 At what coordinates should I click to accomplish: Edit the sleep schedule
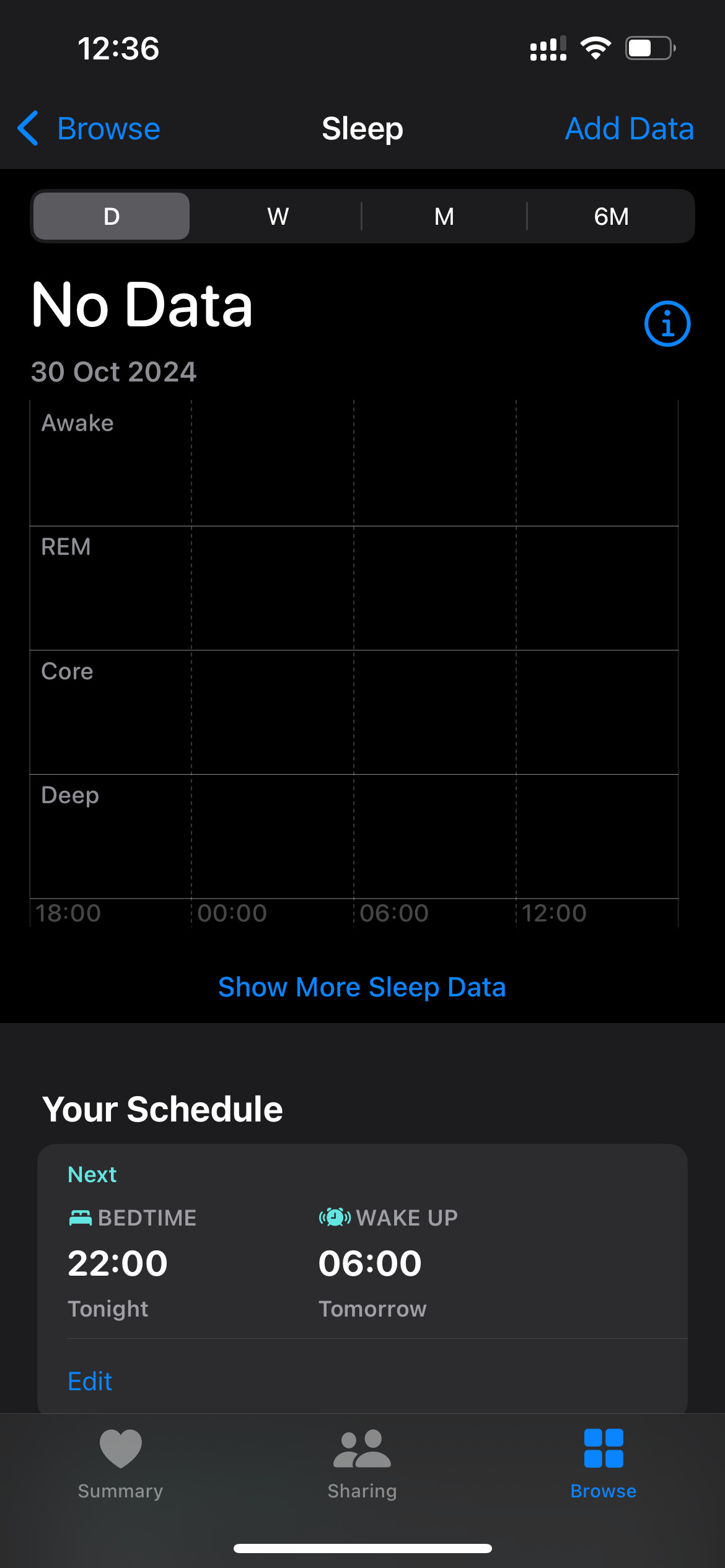tap(90, 1381)
